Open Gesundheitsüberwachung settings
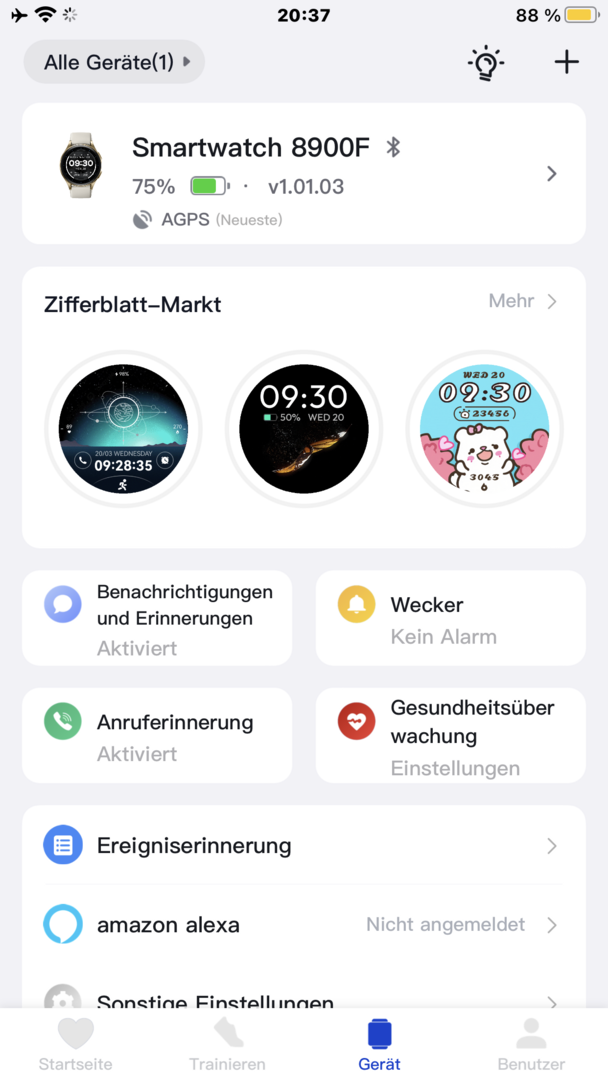Image resolution: width=608 pixels, height=1080 pixels. 450,735
